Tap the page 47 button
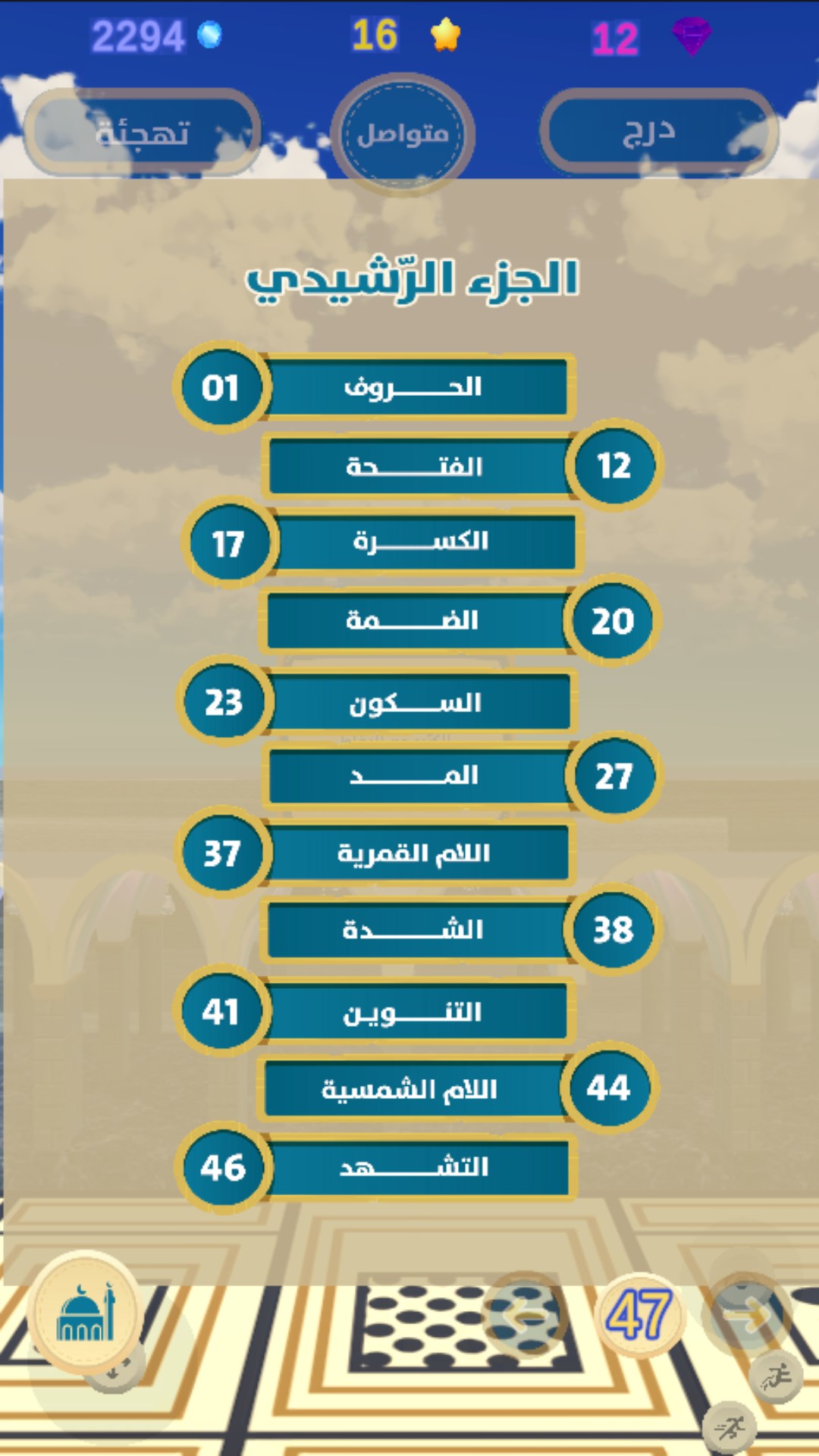Image resolution: width=819 pixels, height=1456 pixels. click(639, 1316)
